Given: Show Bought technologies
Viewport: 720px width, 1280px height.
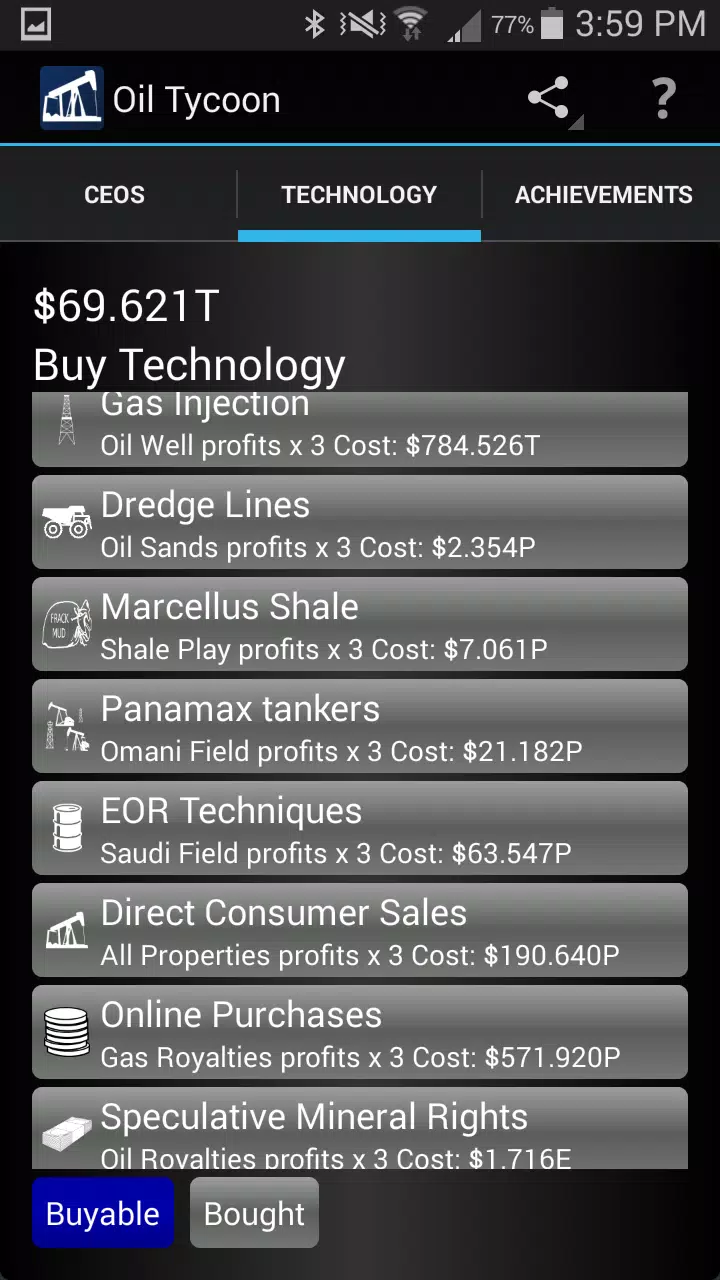Looking at the screenshot, I should (254, 1213).
